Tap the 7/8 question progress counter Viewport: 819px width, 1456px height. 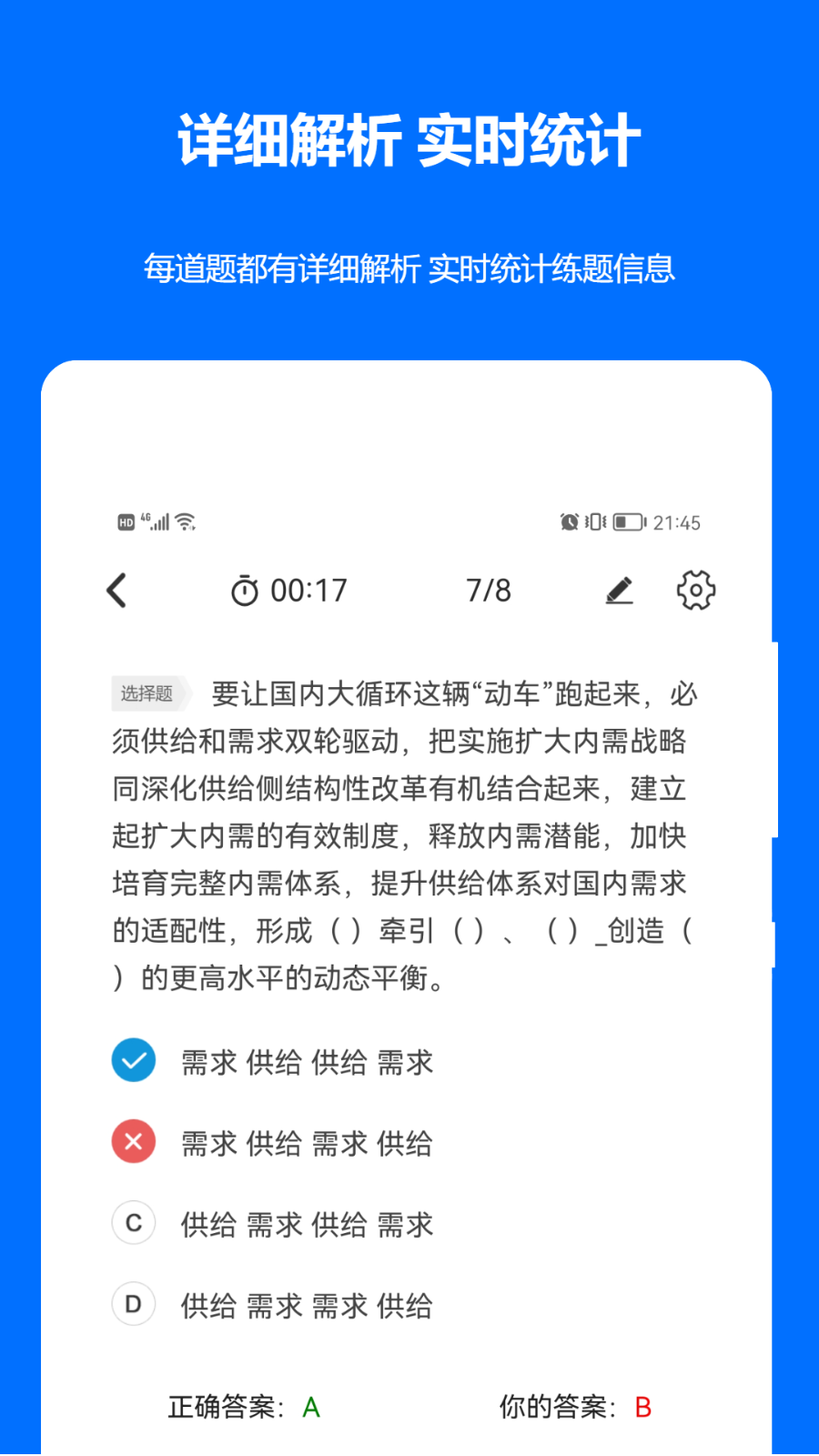[x=488, y=590]
